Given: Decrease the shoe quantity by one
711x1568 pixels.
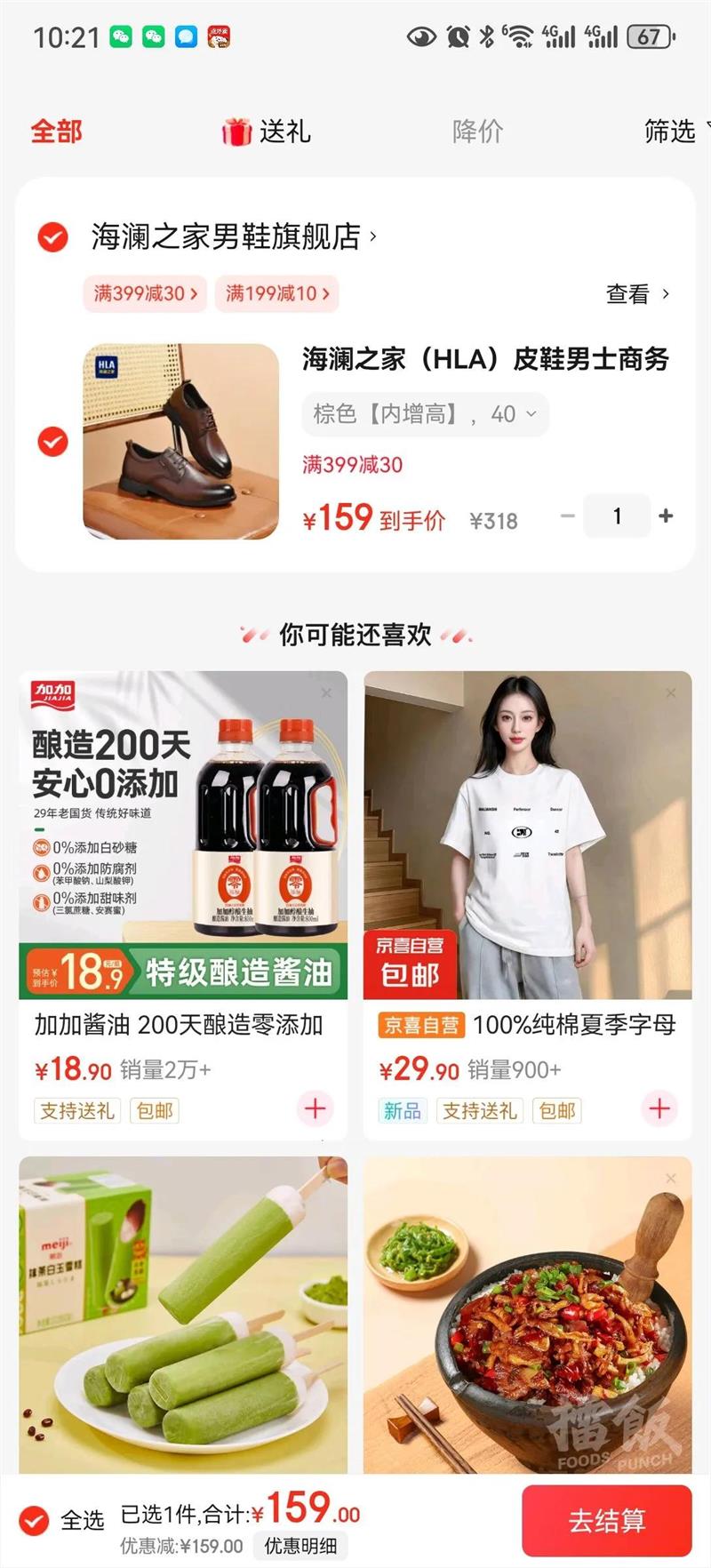Looking at the screenshot, I should (568, 516).
